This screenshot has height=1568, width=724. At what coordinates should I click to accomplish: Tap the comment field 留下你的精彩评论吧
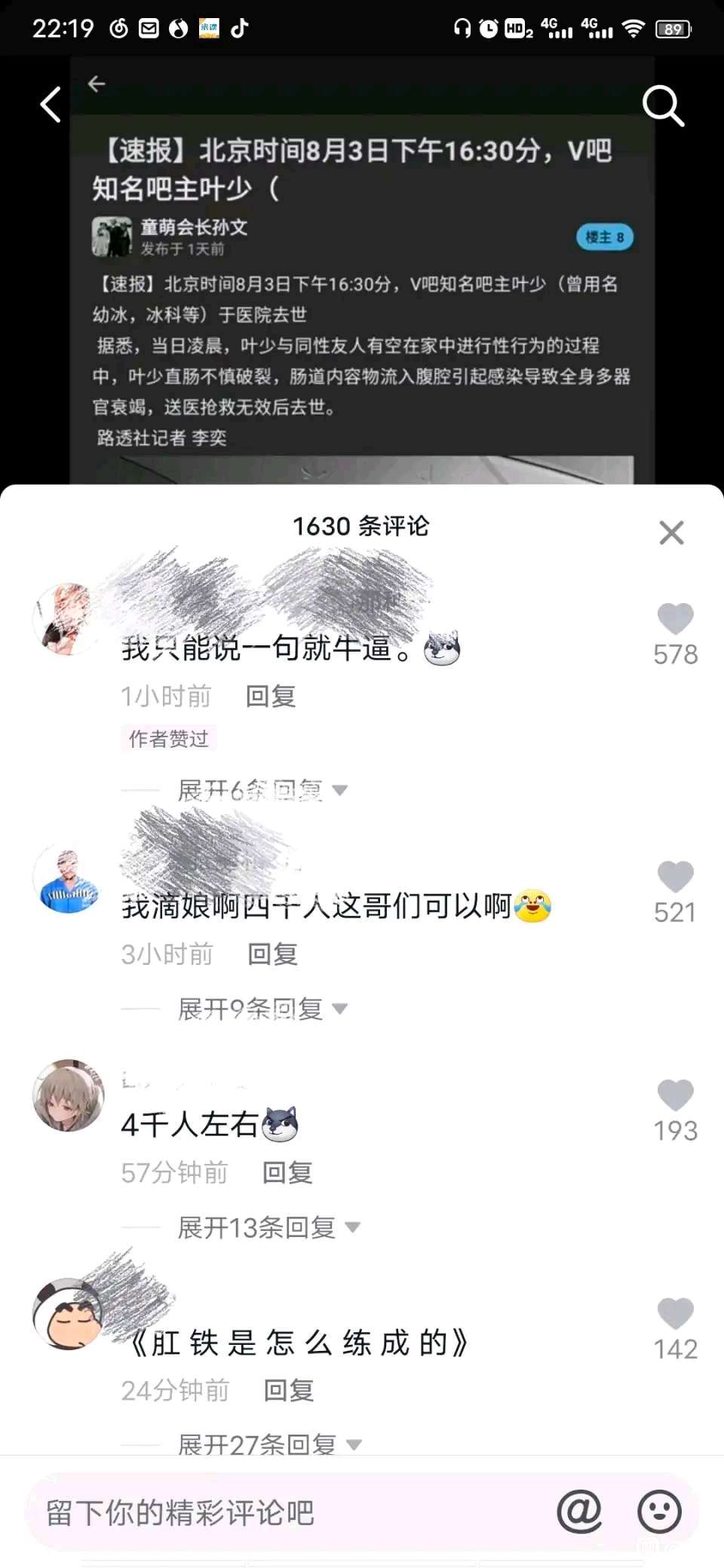point(287,1512)
